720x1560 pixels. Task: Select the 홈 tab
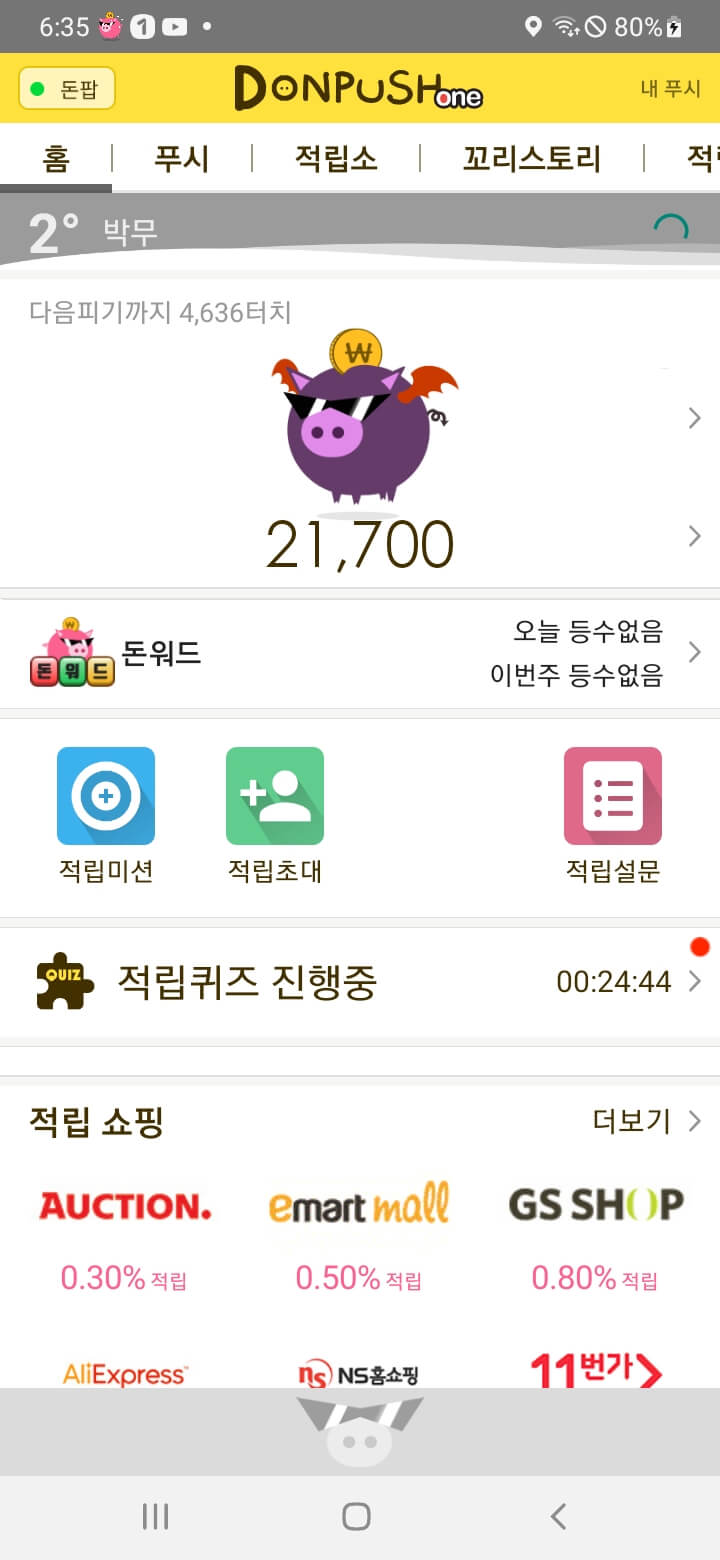(56, 158)
